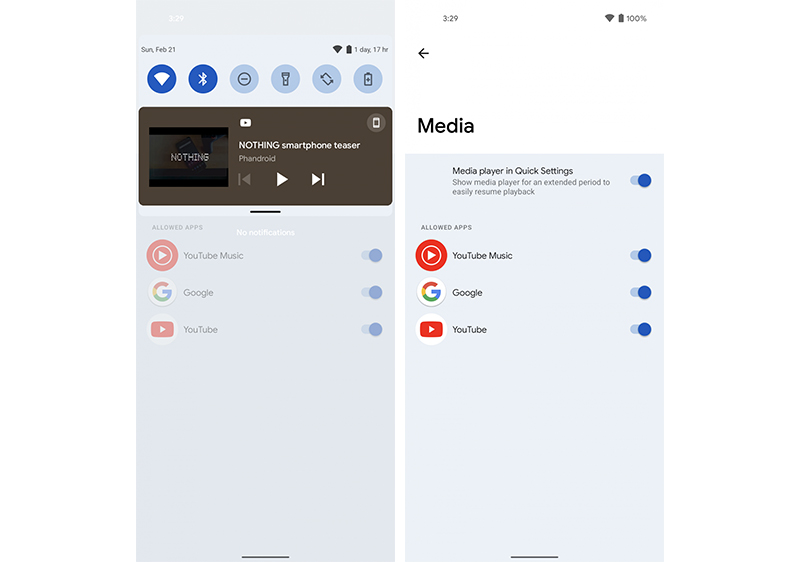Open the NOTHING teaser video thumbnail
This screenshot has width=800, height=562.
188,157
